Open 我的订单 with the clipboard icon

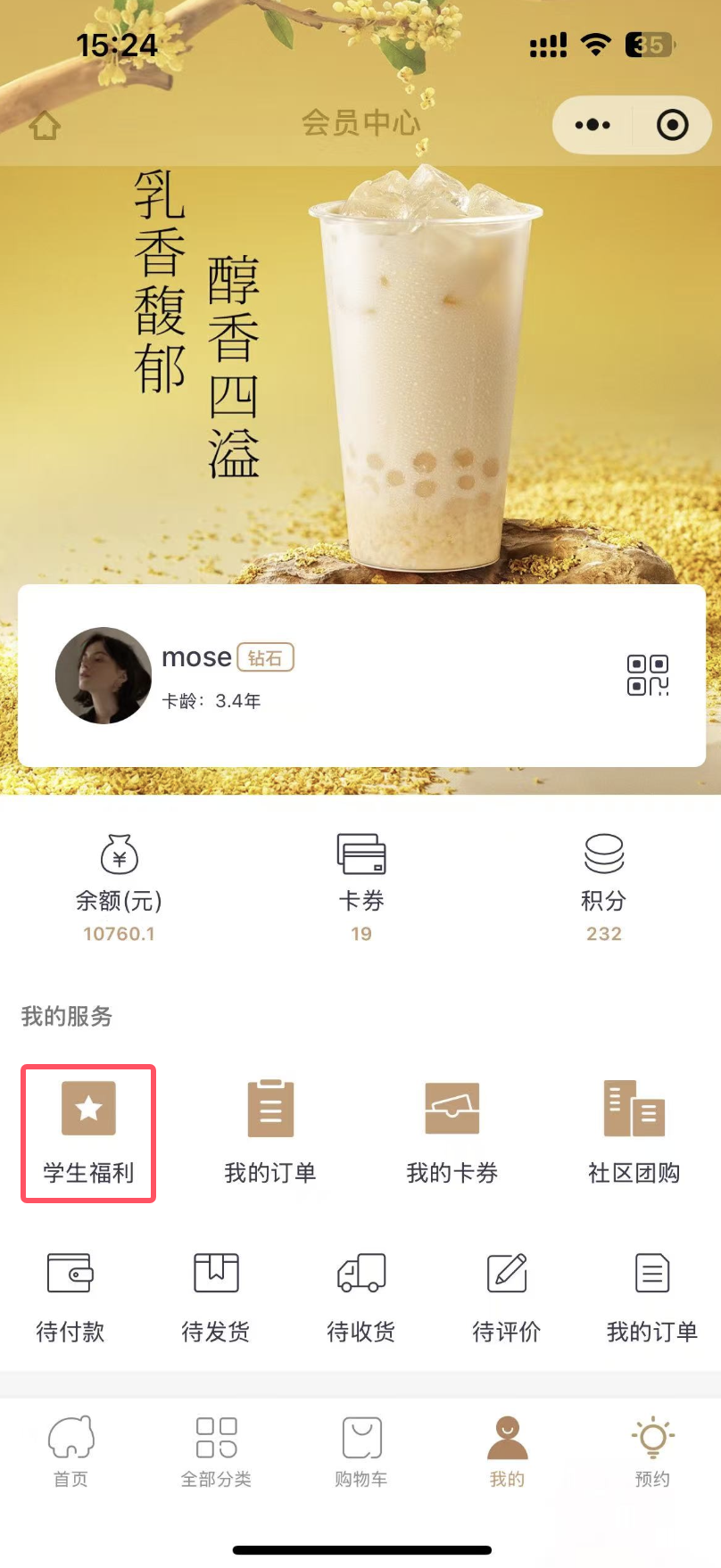(270, 1133)
